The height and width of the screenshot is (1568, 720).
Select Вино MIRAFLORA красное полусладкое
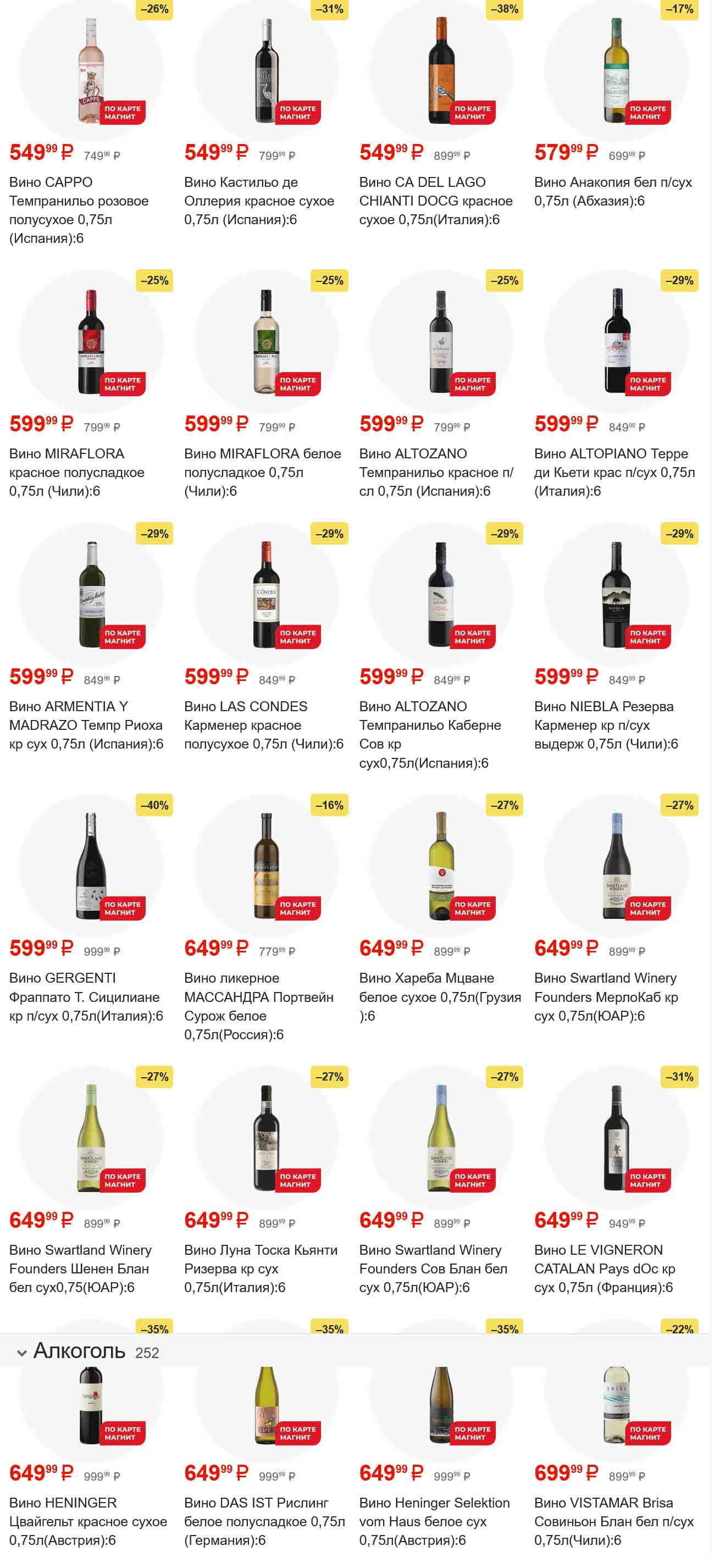[77, 472]
